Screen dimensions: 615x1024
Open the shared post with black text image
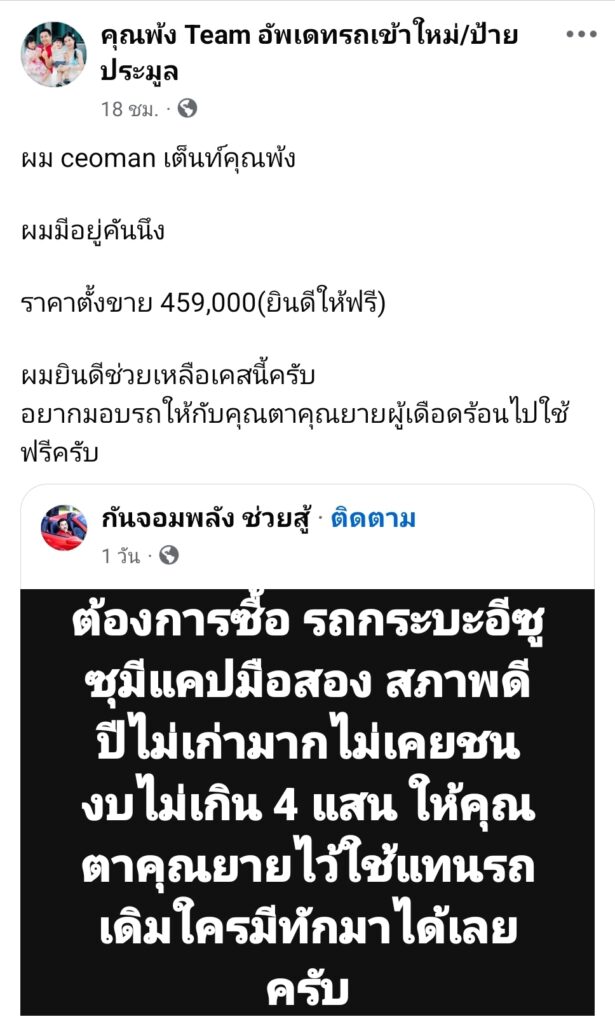pyautogui.click(x=309, y=800)
